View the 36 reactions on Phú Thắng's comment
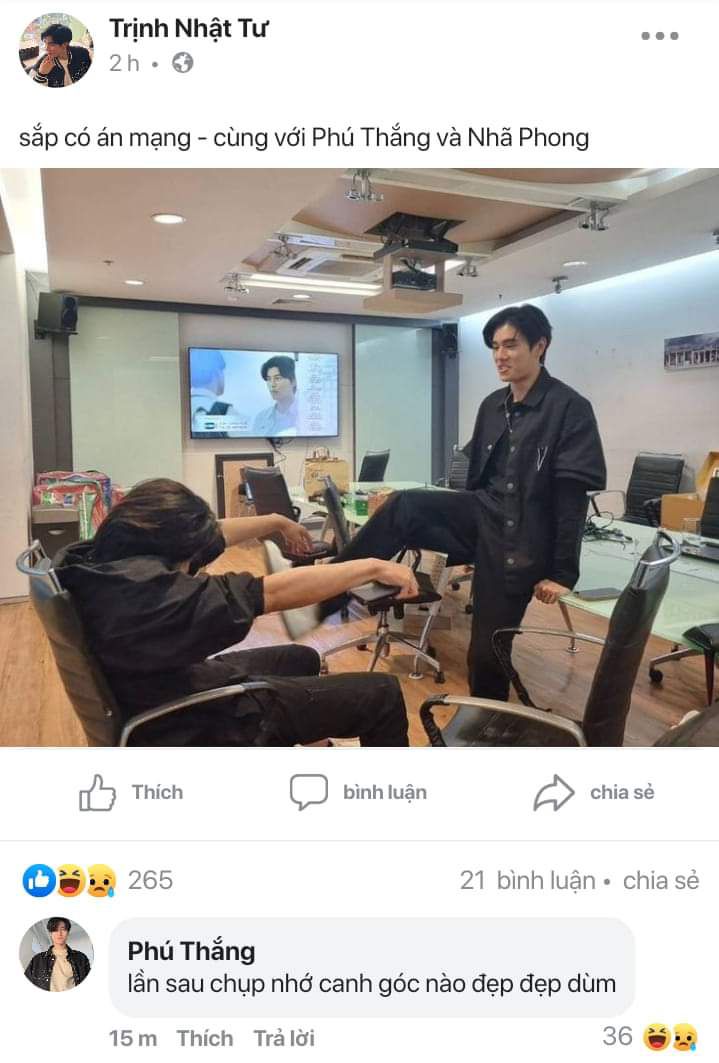Image resolution: width=719 pixels, height=1063 pixels. [650, 1036]
